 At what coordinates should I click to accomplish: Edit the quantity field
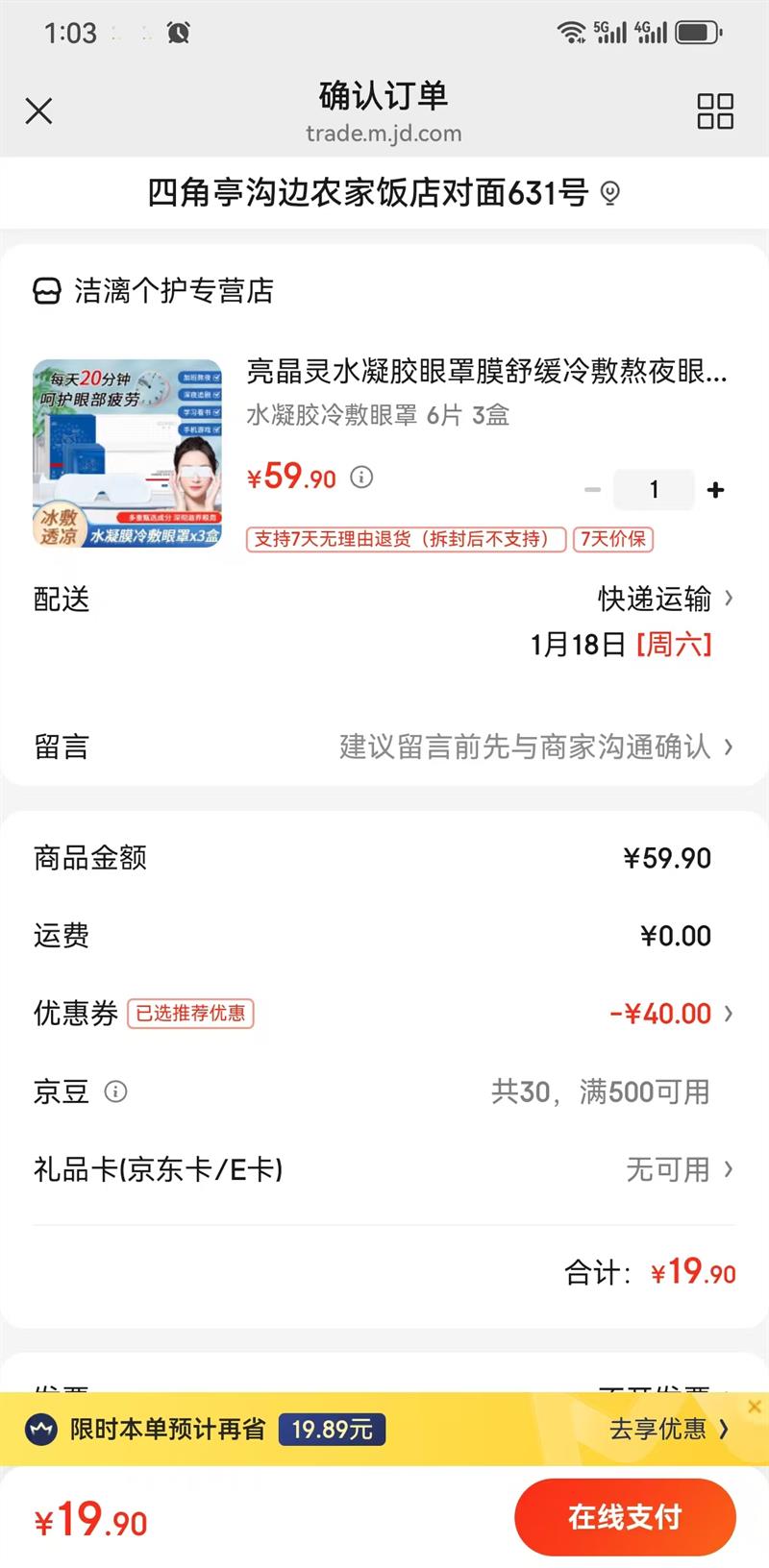655,490
